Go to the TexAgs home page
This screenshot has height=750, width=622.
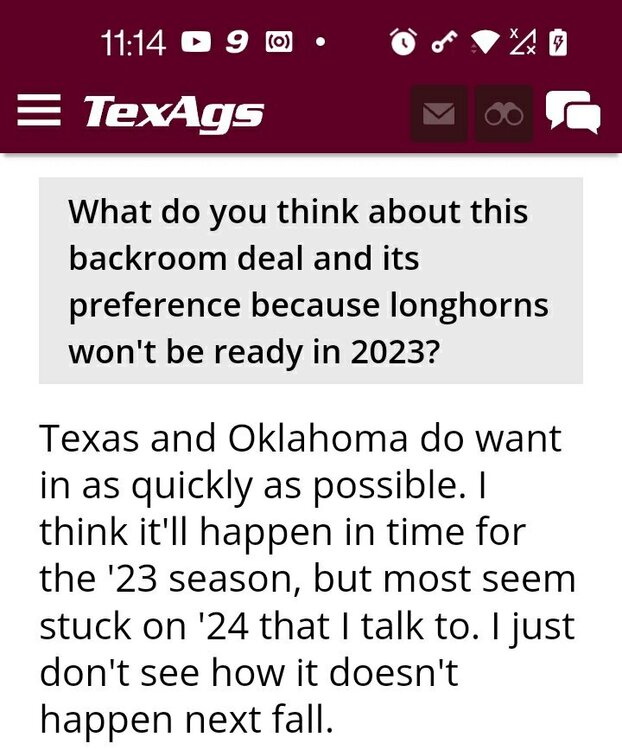click(173, 113)
